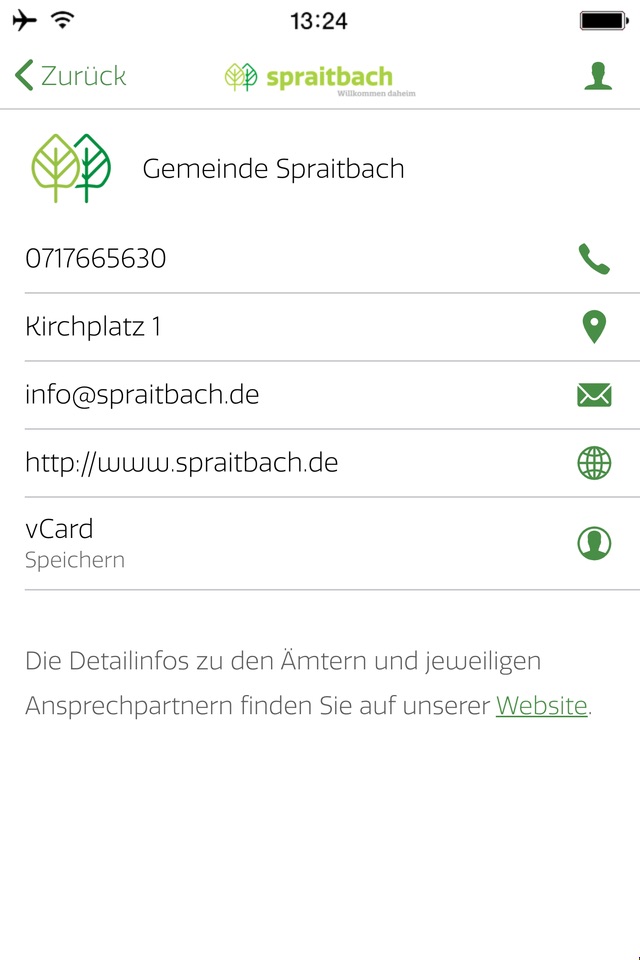Follow the underlined Website link

541,705
